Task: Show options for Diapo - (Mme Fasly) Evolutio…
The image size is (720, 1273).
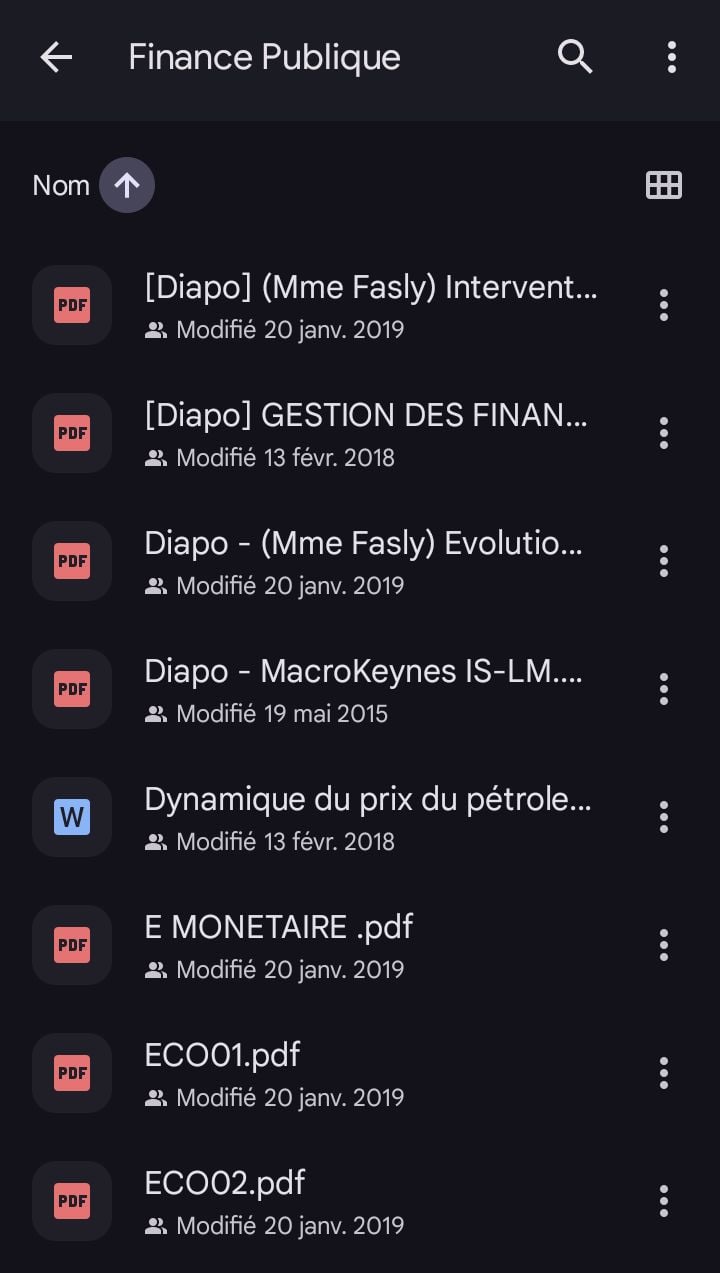Action: coord(664,561)
